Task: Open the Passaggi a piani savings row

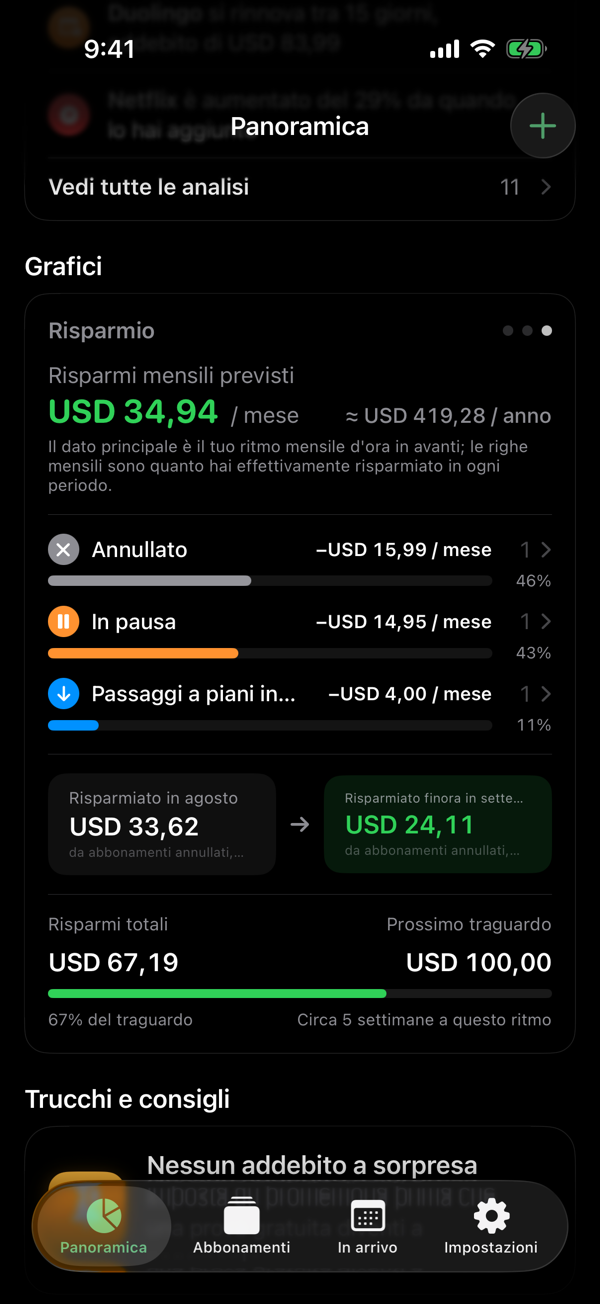Action: point(300,706)
